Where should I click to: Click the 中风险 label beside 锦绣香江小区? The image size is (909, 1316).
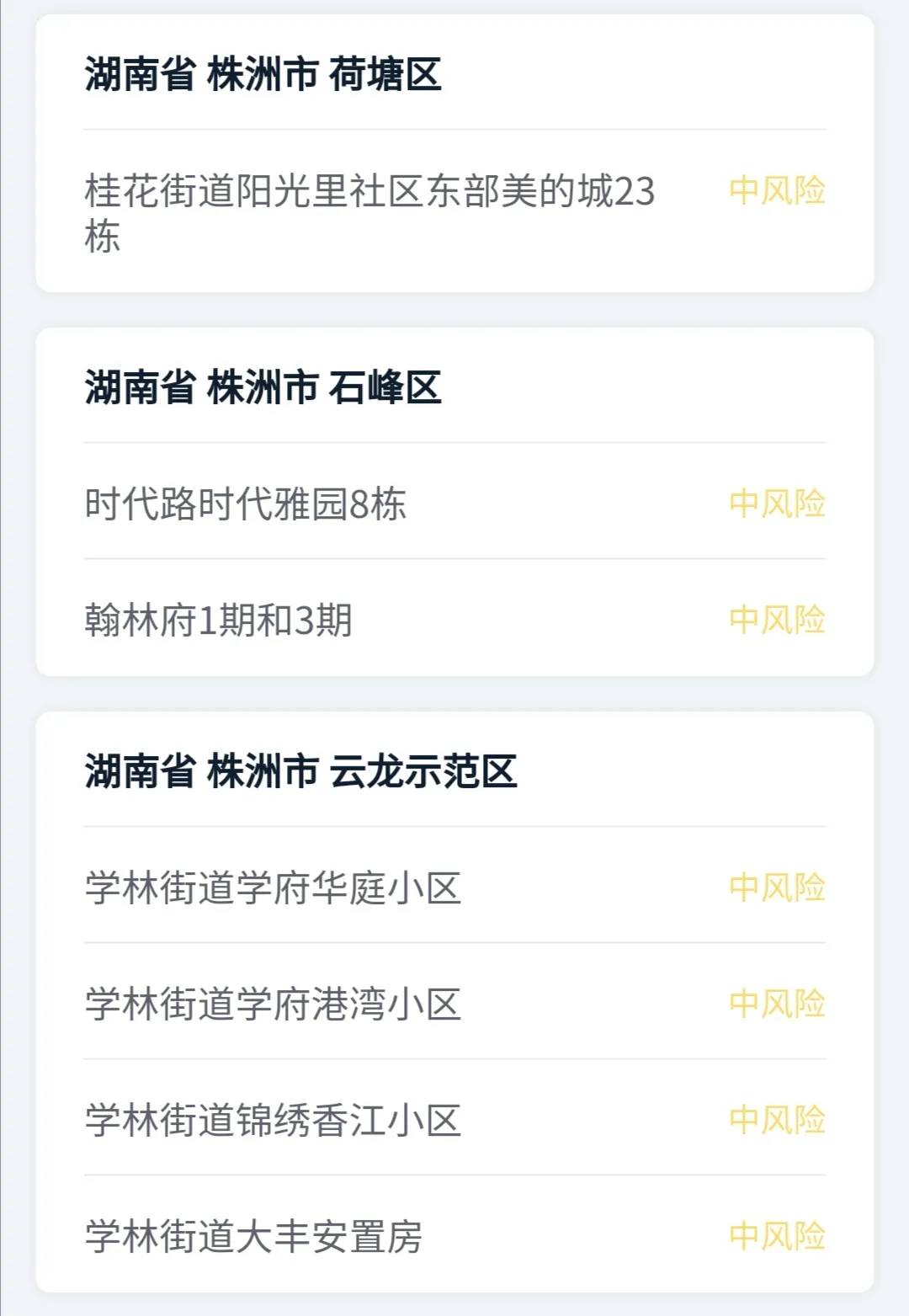pos(778,1120)
